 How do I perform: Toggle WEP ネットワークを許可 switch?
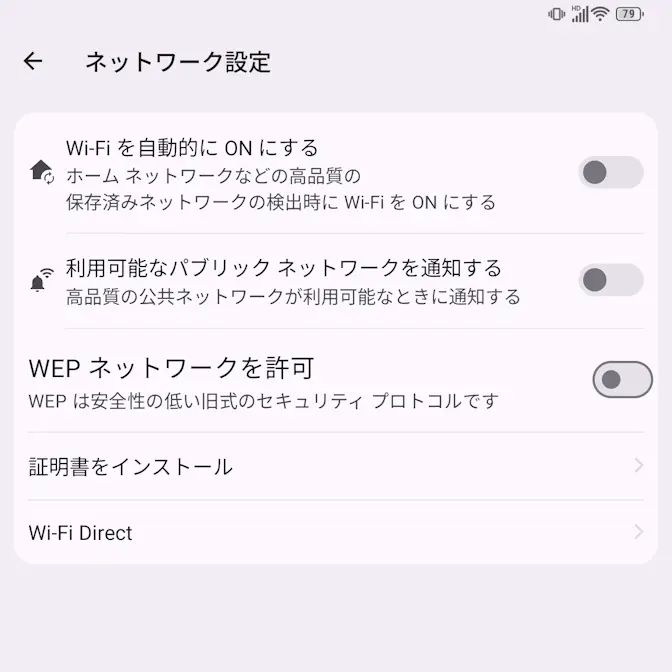pos(622,380)
